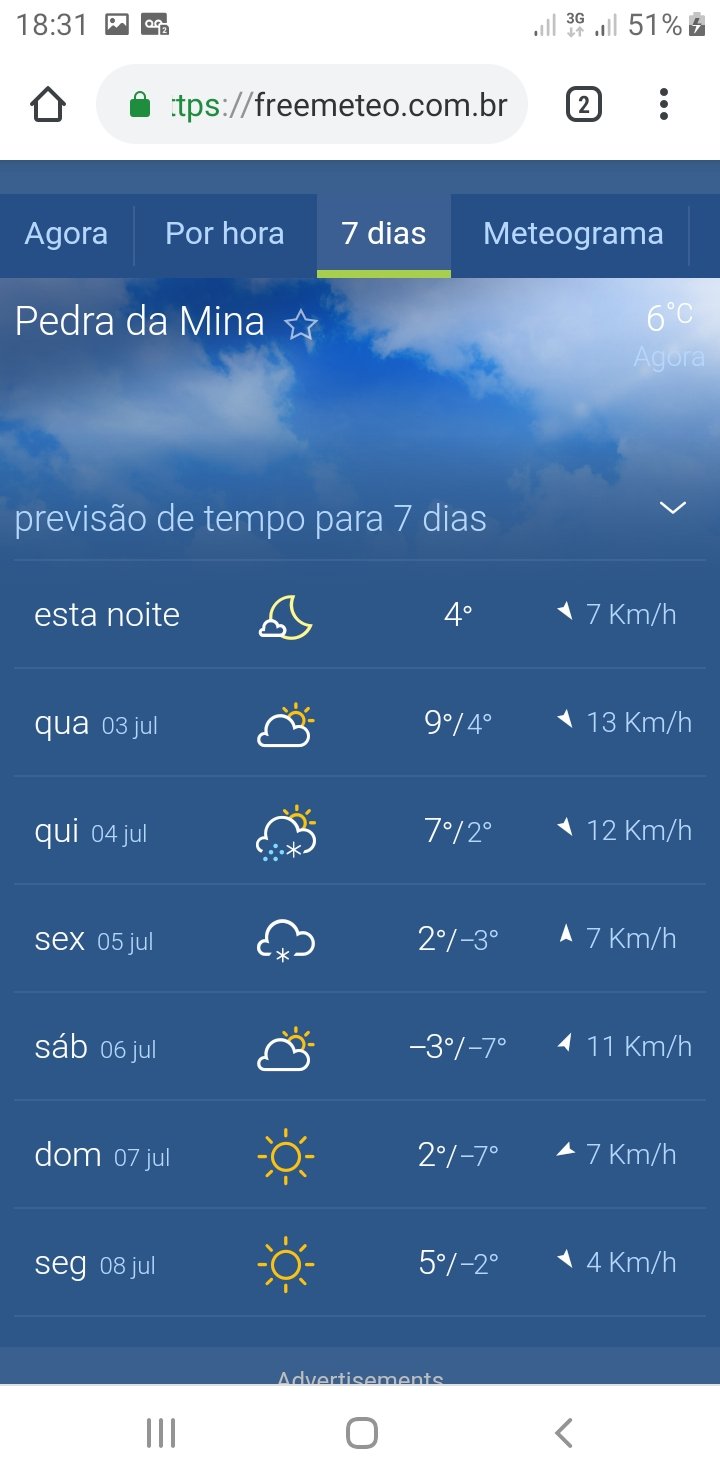This screenshot has height=1480, width=720.
Task: Switch to the Por hora tab
Action: (225, 234)
